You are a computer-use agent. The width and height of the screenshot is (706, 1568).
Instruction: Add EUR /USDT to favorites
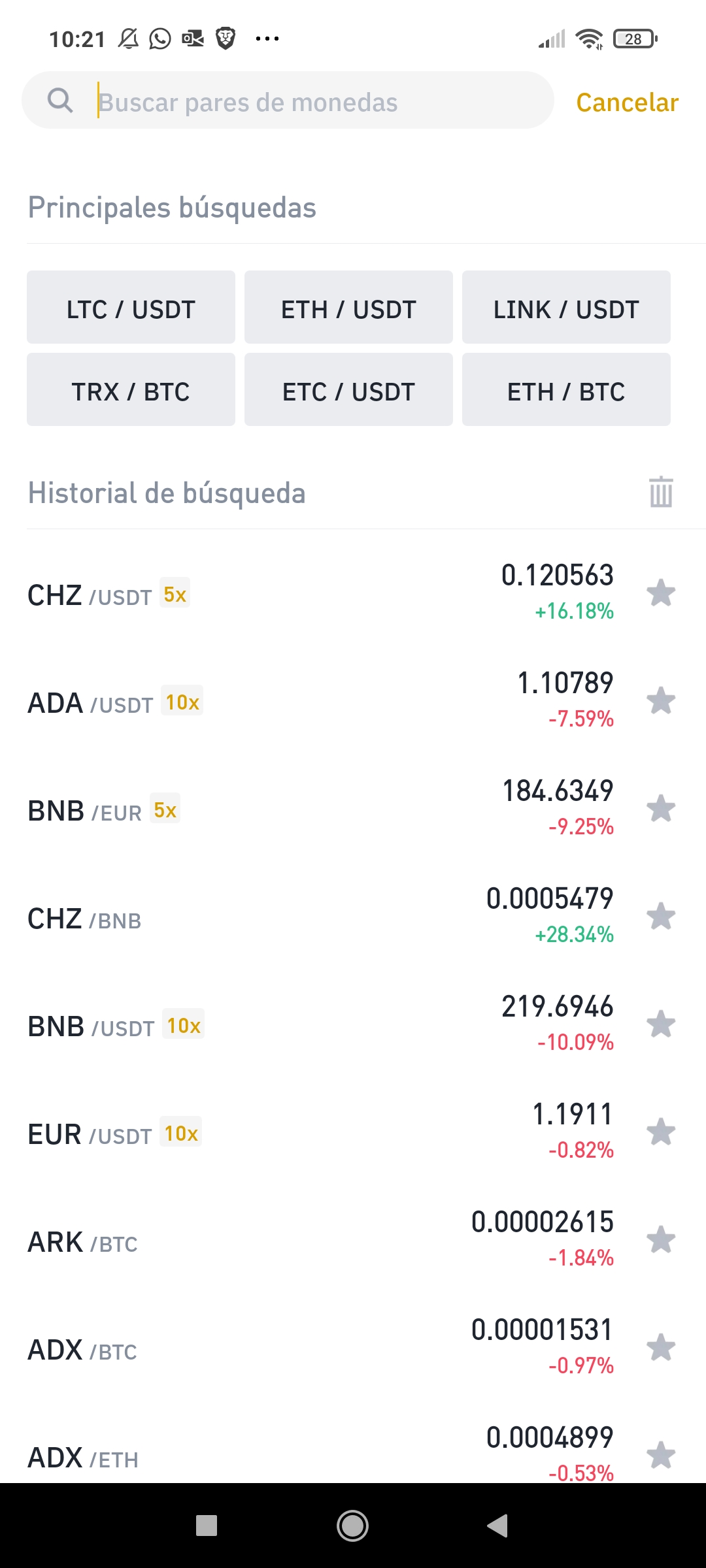(x=661, y=1132)
